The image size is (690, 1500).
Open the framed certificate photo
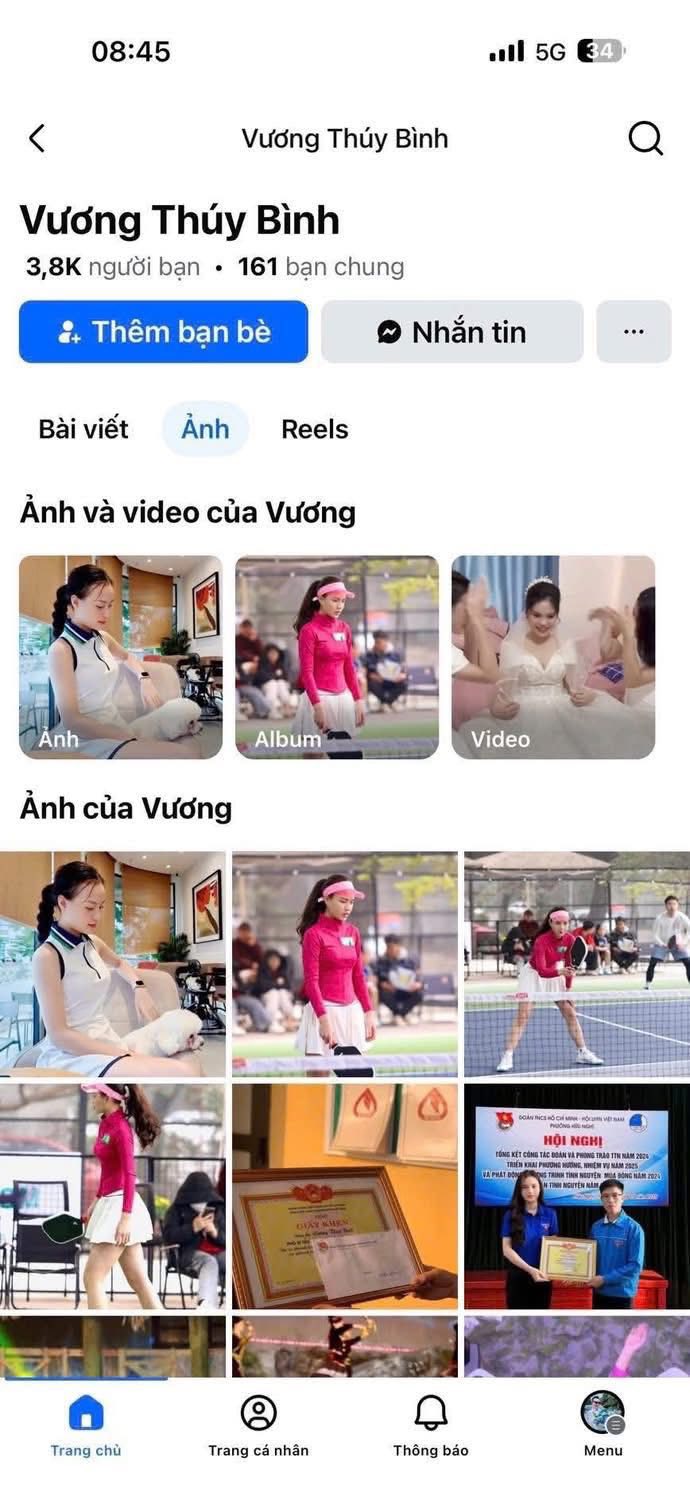pos(345,1196)
